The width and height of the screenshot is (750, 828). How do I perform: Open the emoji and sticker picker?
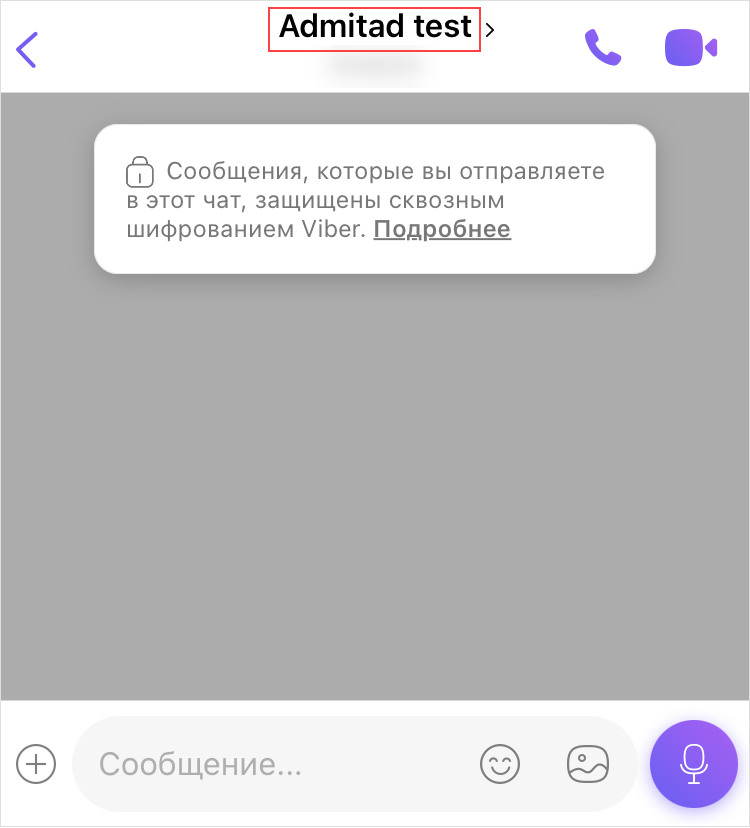[501, 765]
